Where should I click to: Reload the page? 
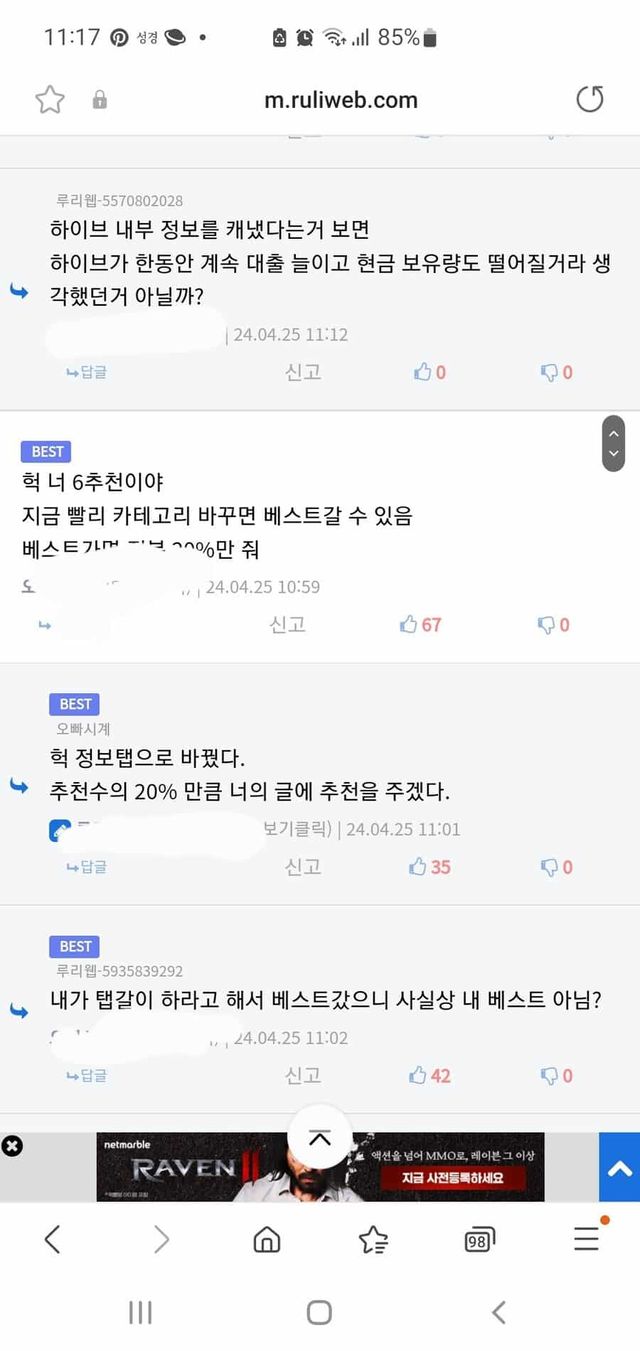(590, 99)
